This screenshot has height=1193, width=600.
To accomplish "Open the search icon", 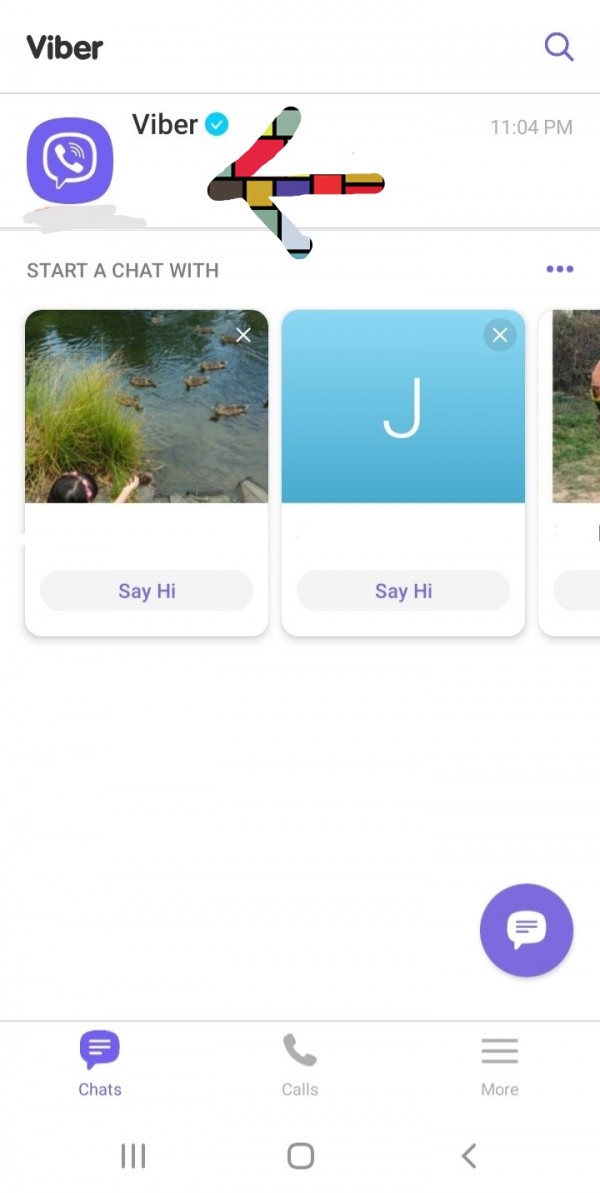I will click(x=558, y=47).
